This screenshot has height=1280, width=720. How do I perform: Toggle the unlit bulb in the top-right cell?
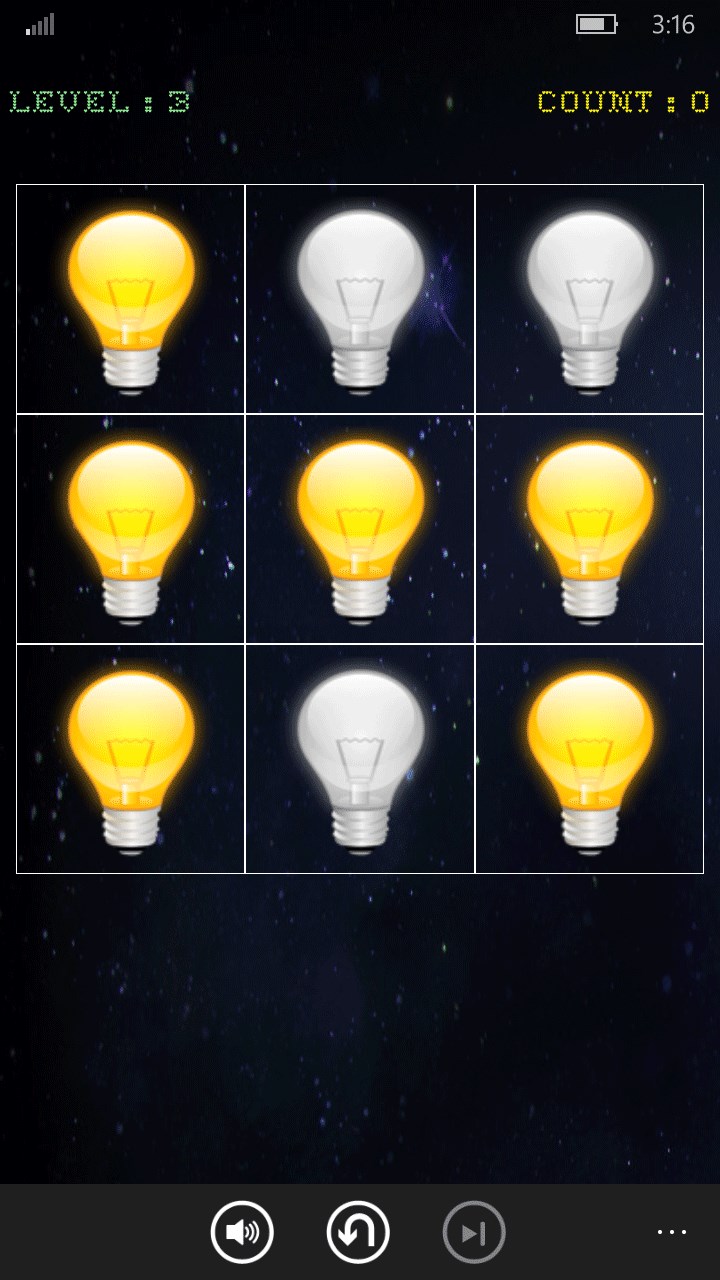pos(590,299)
